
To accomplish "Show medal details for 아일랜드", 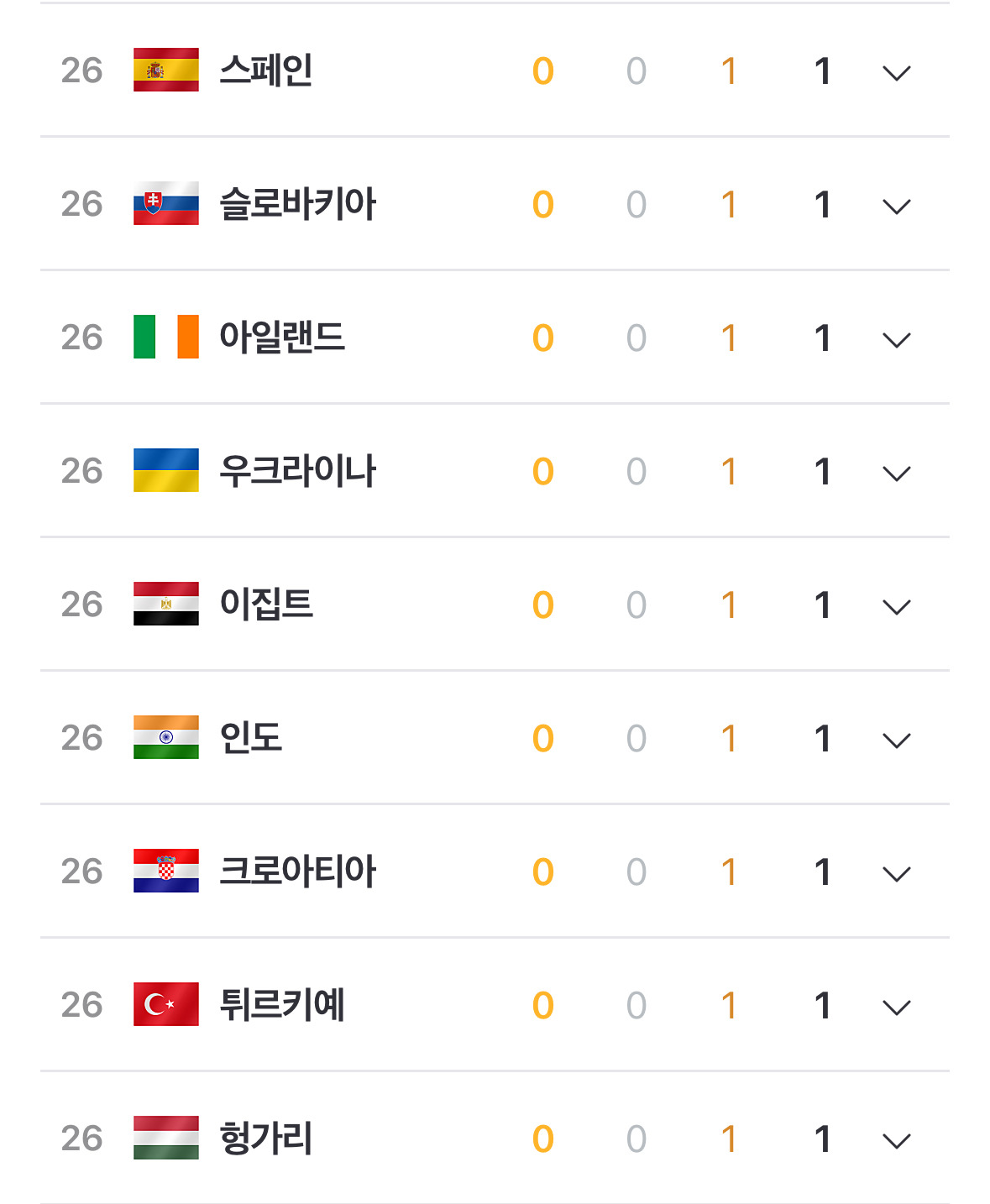I will 897,340.
